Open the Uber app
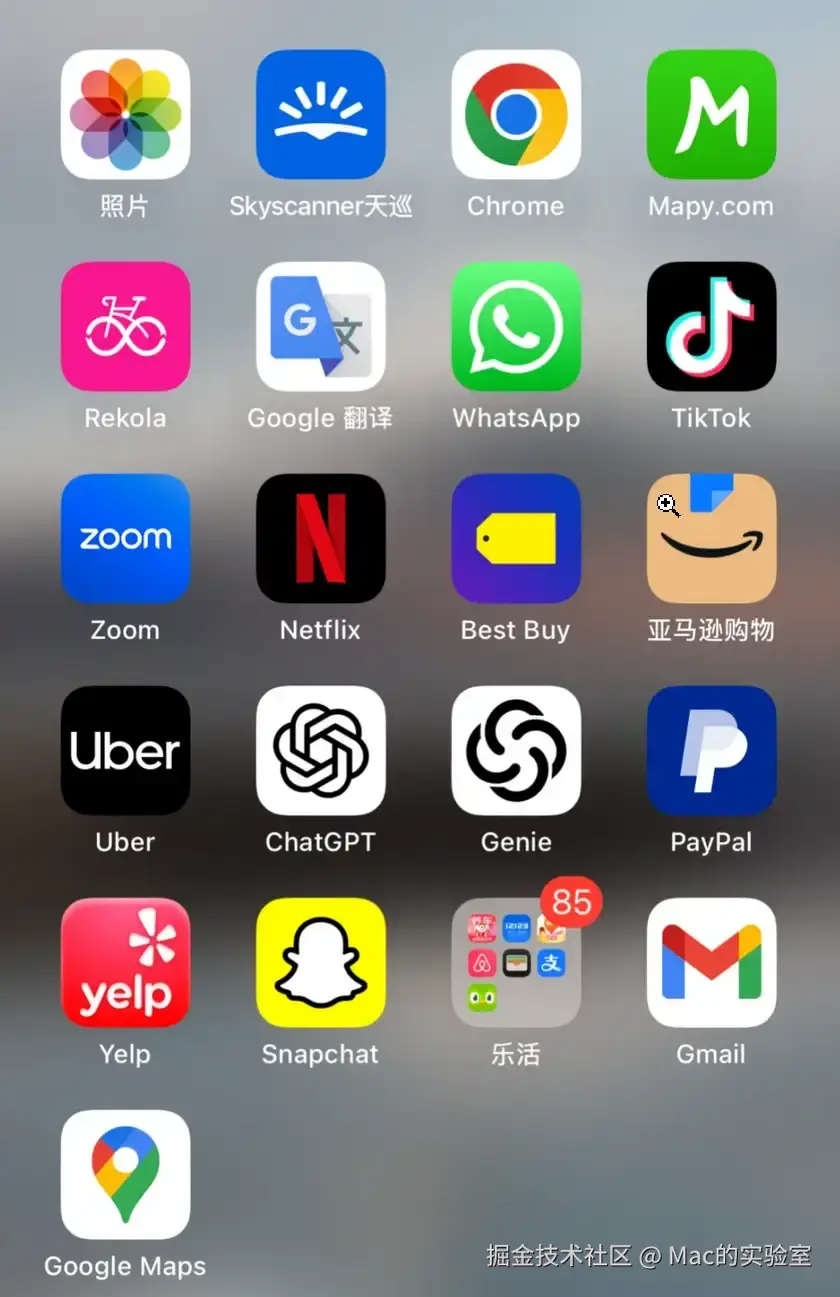This screenshot has height=1297, width=840. (125, 750)
